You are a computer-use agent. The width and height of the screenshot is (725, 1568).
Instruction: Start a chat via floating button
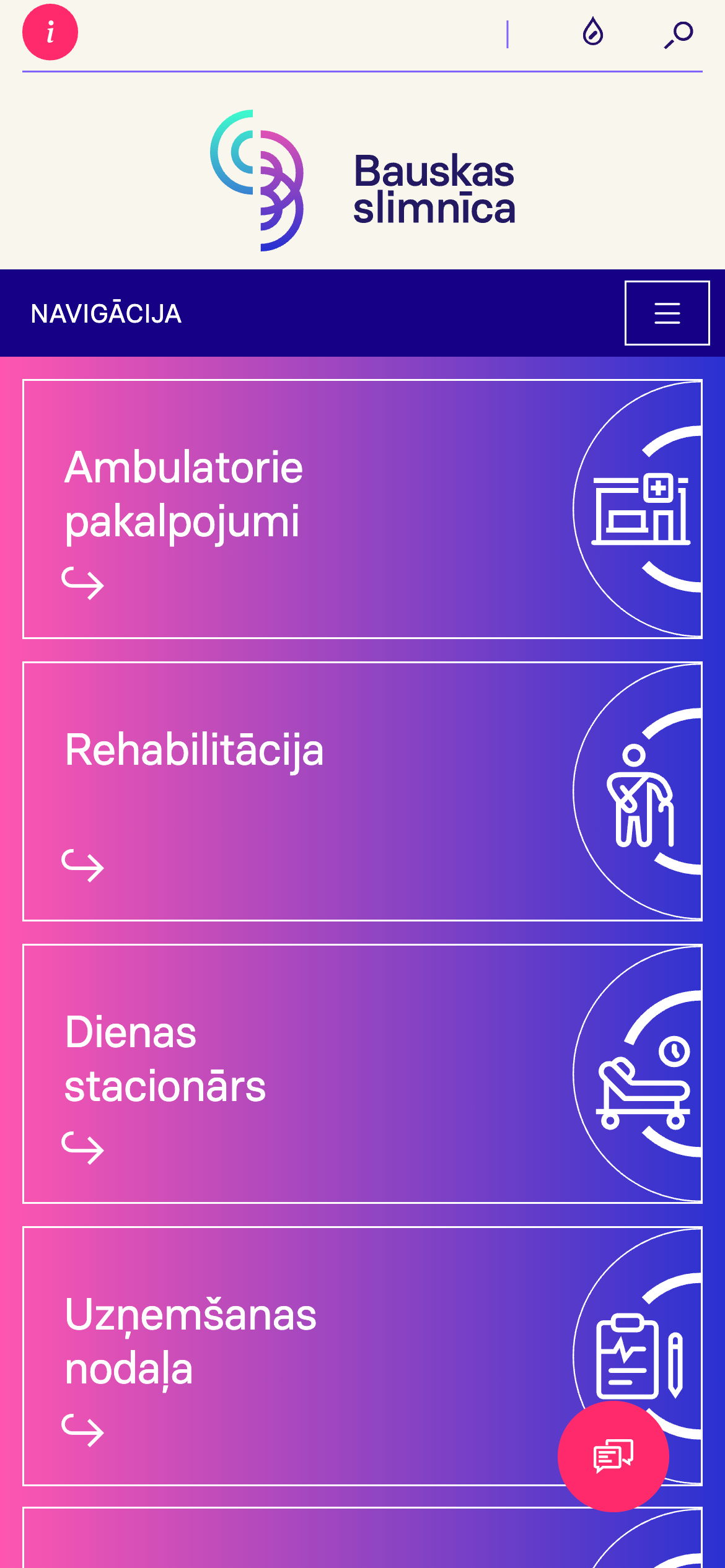click(x=613, y=1456)
